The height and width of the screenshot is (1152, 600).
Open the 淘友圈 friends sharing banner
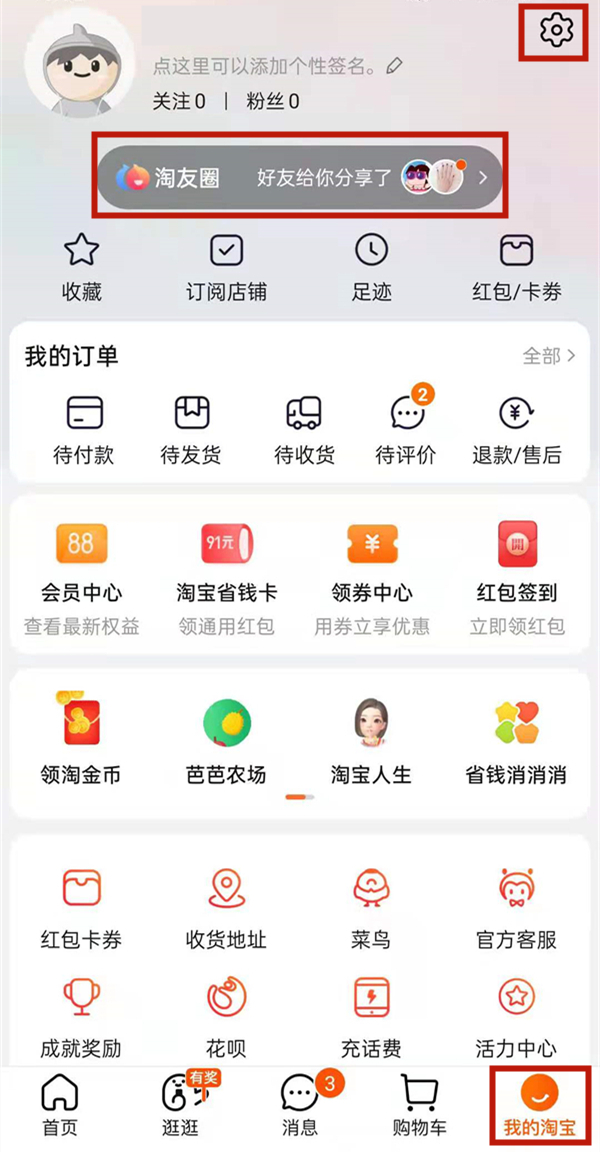tap(299, 178)
